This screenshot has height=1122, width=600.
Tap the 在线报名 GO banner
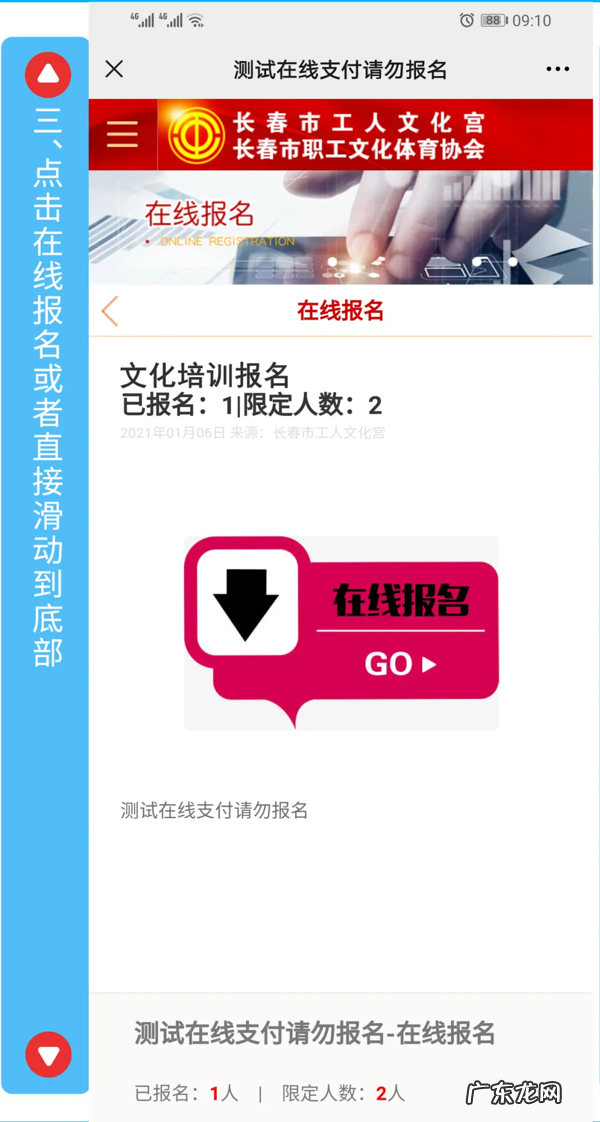click(x=341, y=631)
